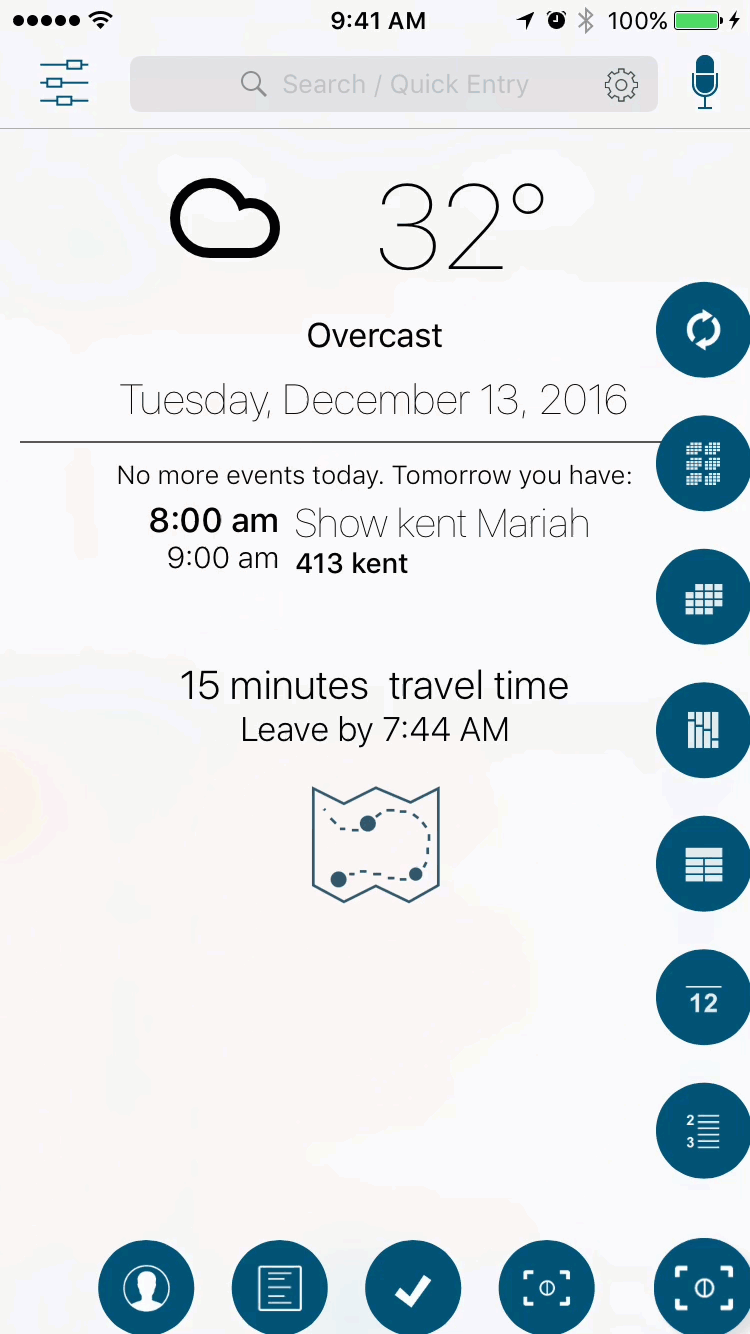The height and width of the screenshot is (1334, 750).
Task: Open the Show kent Mariah event
Action: pos(441,524)
